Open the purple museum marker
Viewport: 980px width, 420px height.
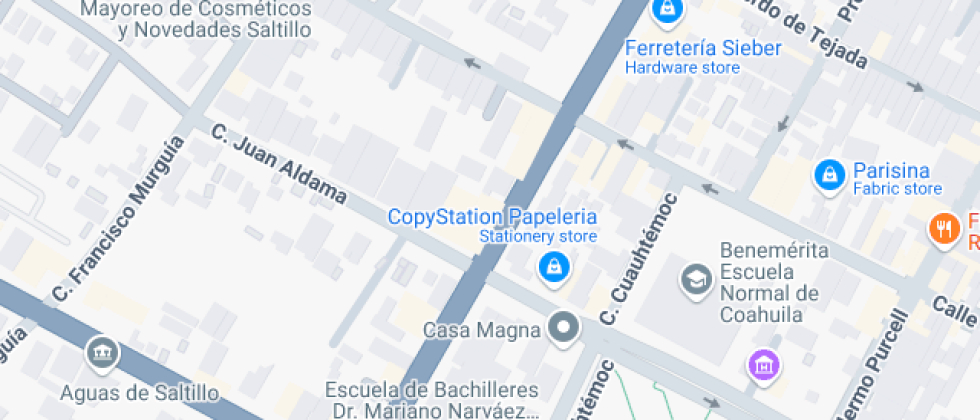click(x=764, y=364)
